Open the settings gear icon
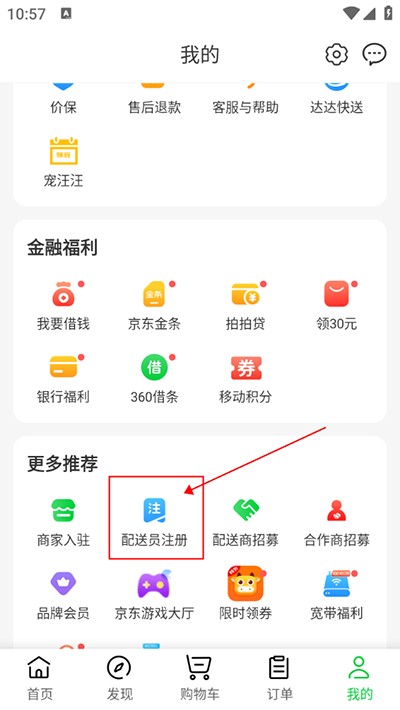The image size is (400, 710). pyautogui.click(x=337, y=55)
